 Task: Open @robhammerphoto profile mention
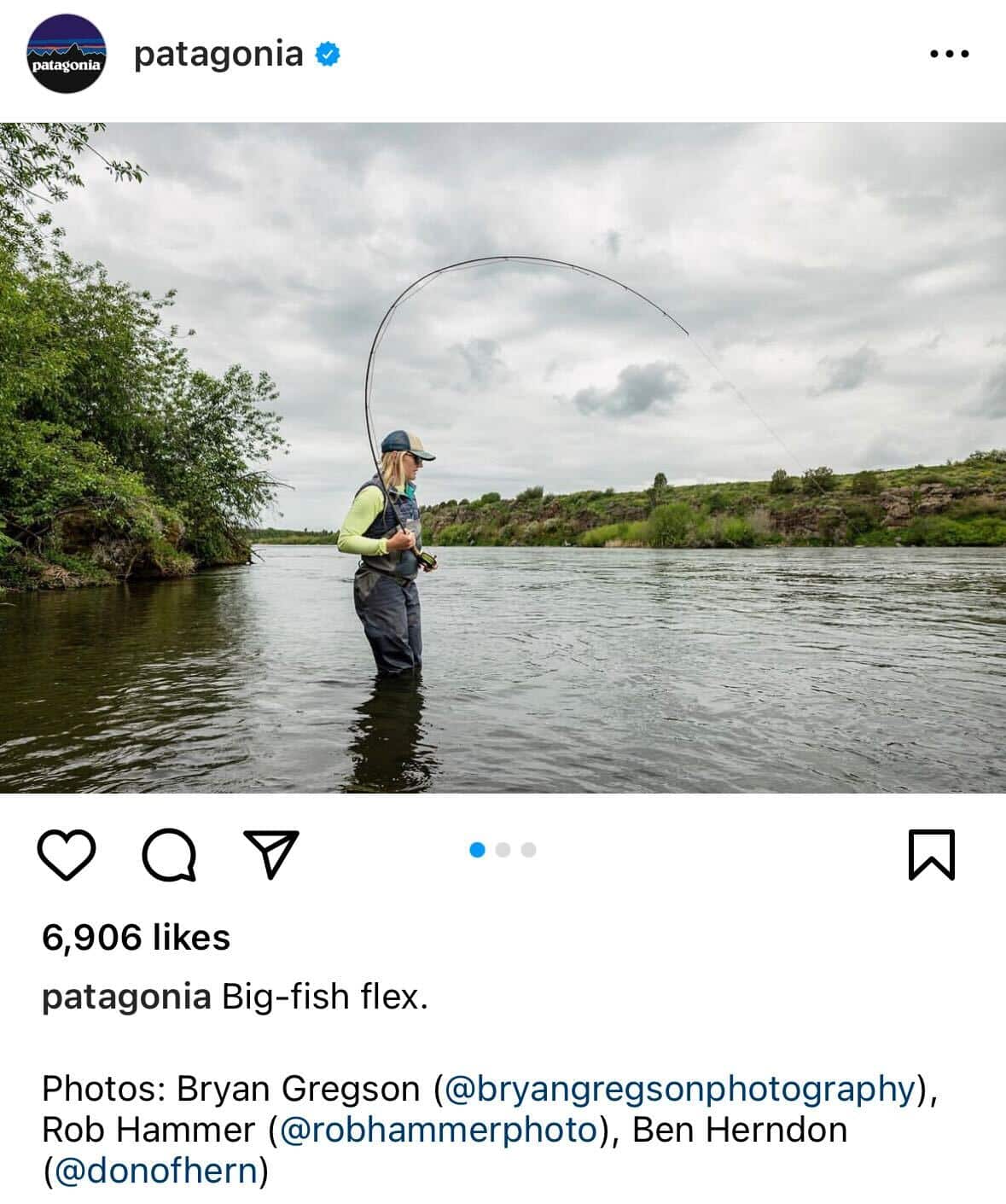pyautogui.click(x=437, y=1130)
